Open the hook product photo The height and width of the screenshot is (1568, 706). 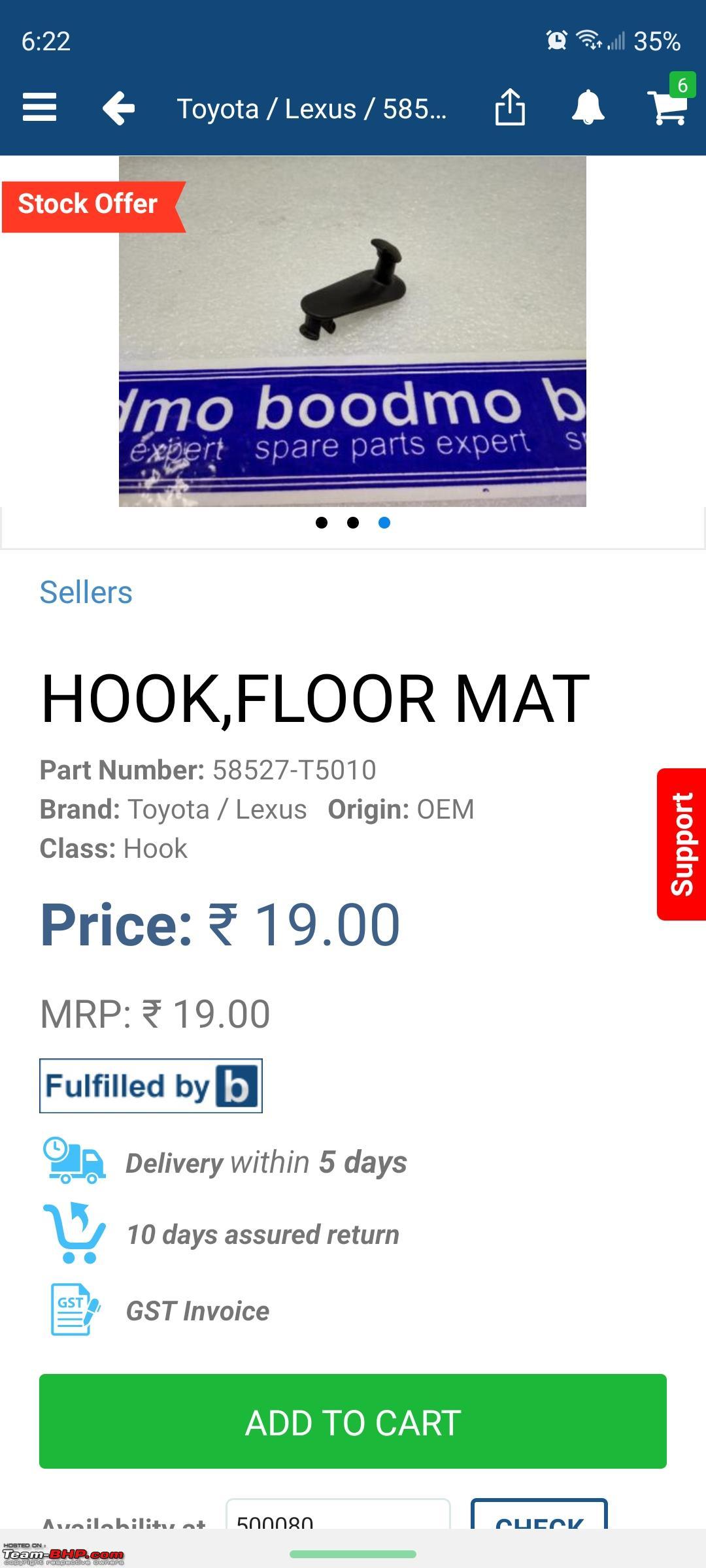pyautogui.click(x=352, y=331)
